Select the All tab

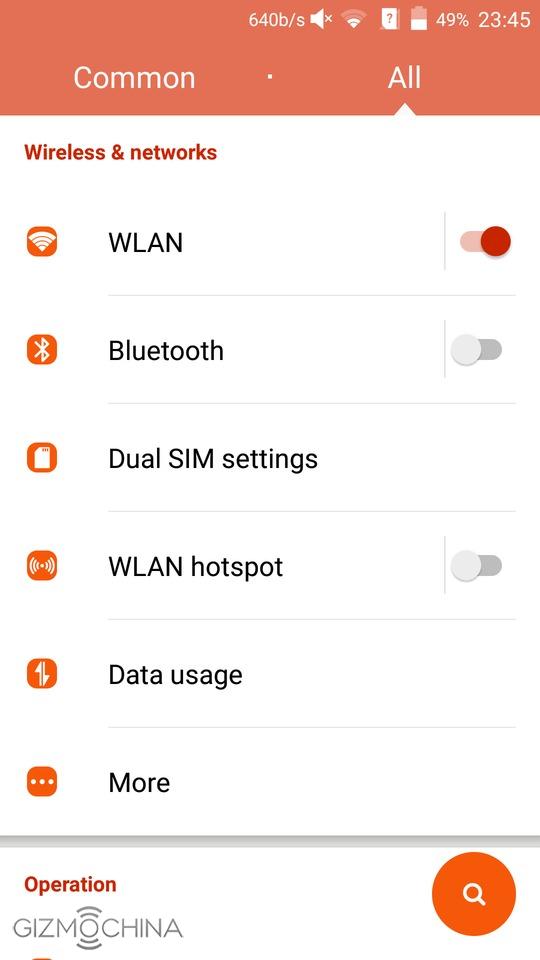404,78
